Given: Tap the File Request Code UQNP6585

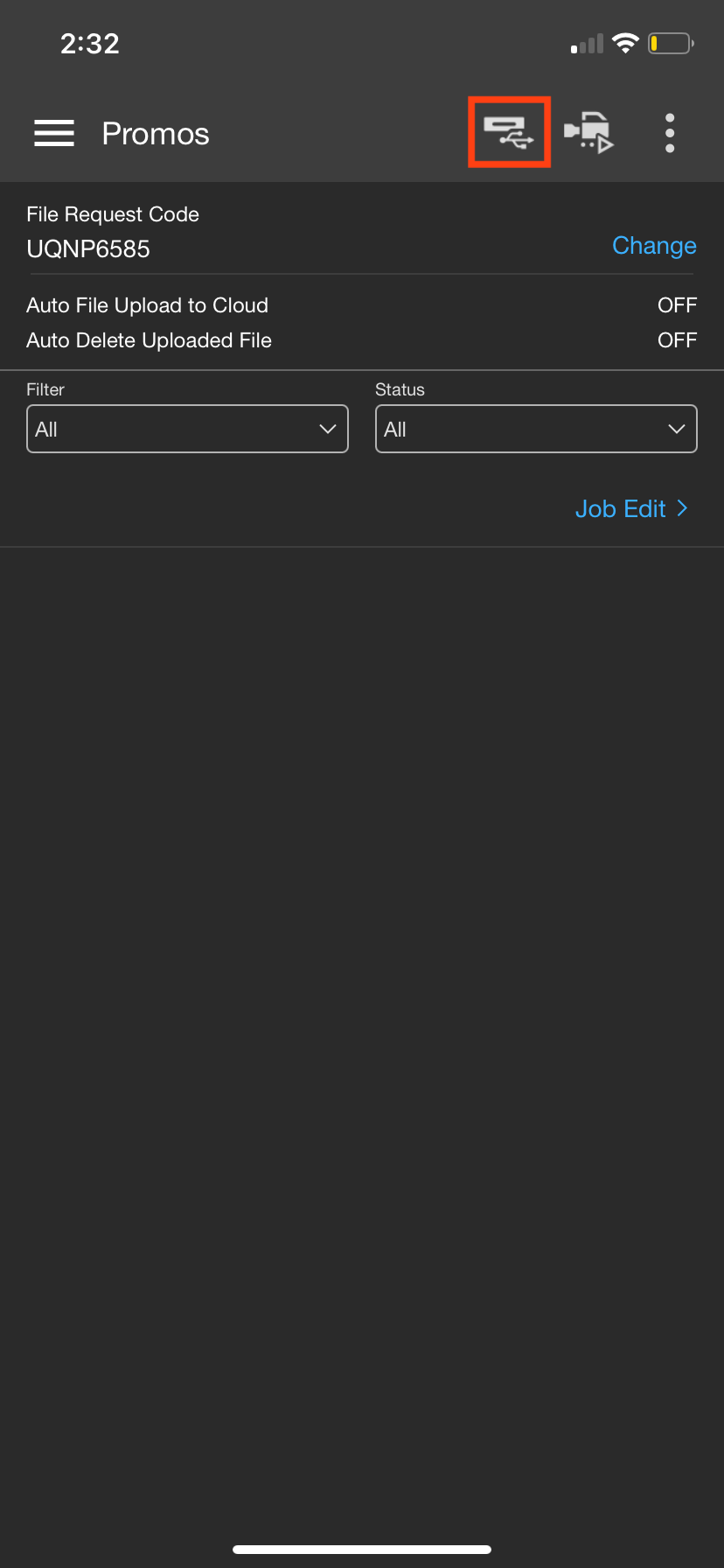Looking at the screenshot, I should [87, 248].
